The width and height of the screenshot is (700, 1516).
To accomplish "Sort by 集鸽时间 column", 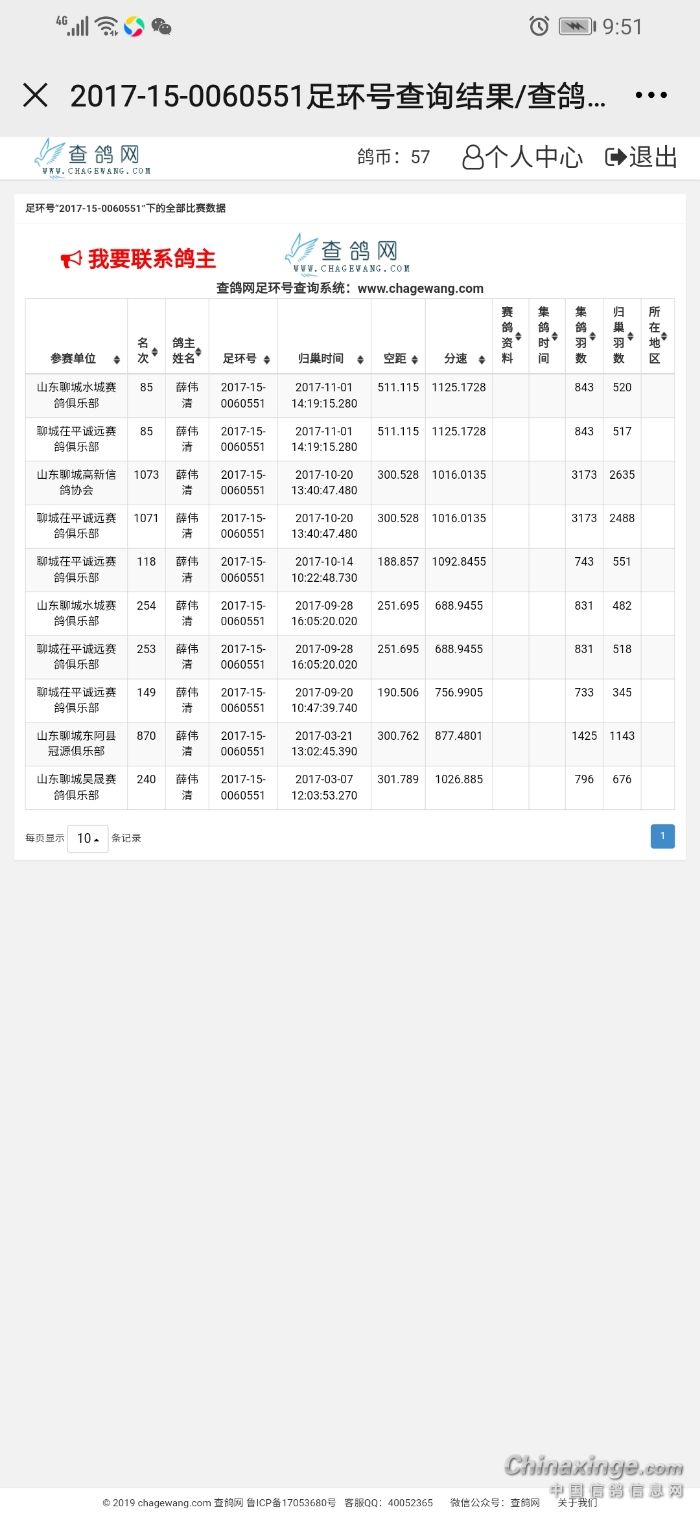I will (546, 336).
